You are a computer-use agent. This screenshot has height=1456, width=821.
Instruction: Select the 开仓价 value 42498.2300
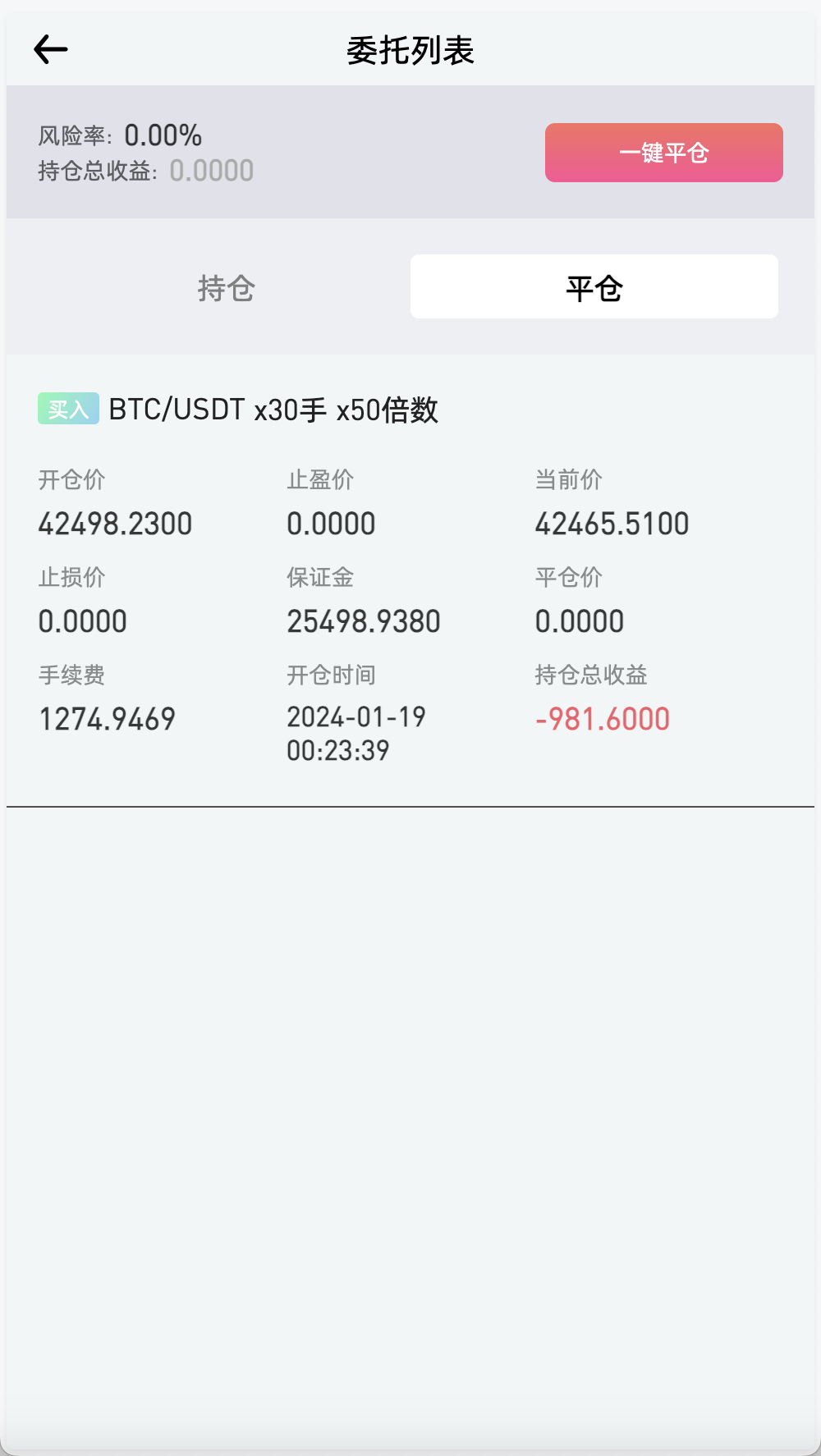tap(115, 524)
